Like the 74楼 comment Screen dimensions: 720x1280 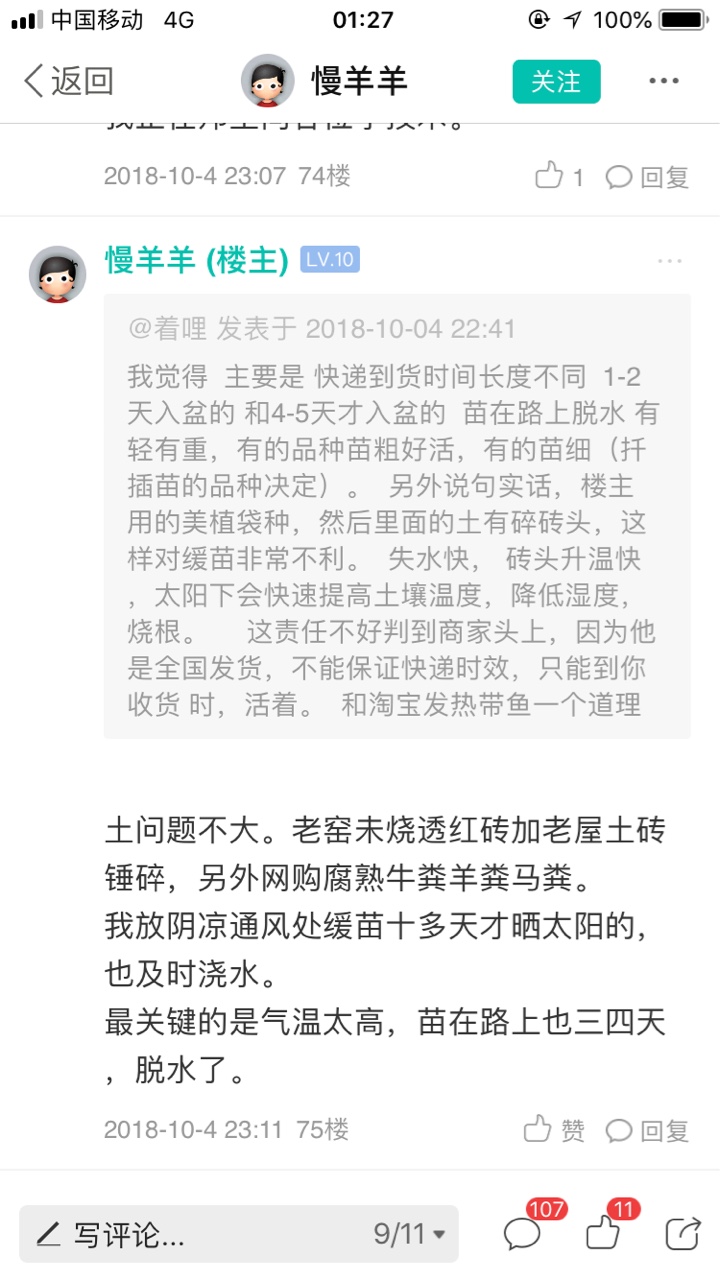pos(559,177)
